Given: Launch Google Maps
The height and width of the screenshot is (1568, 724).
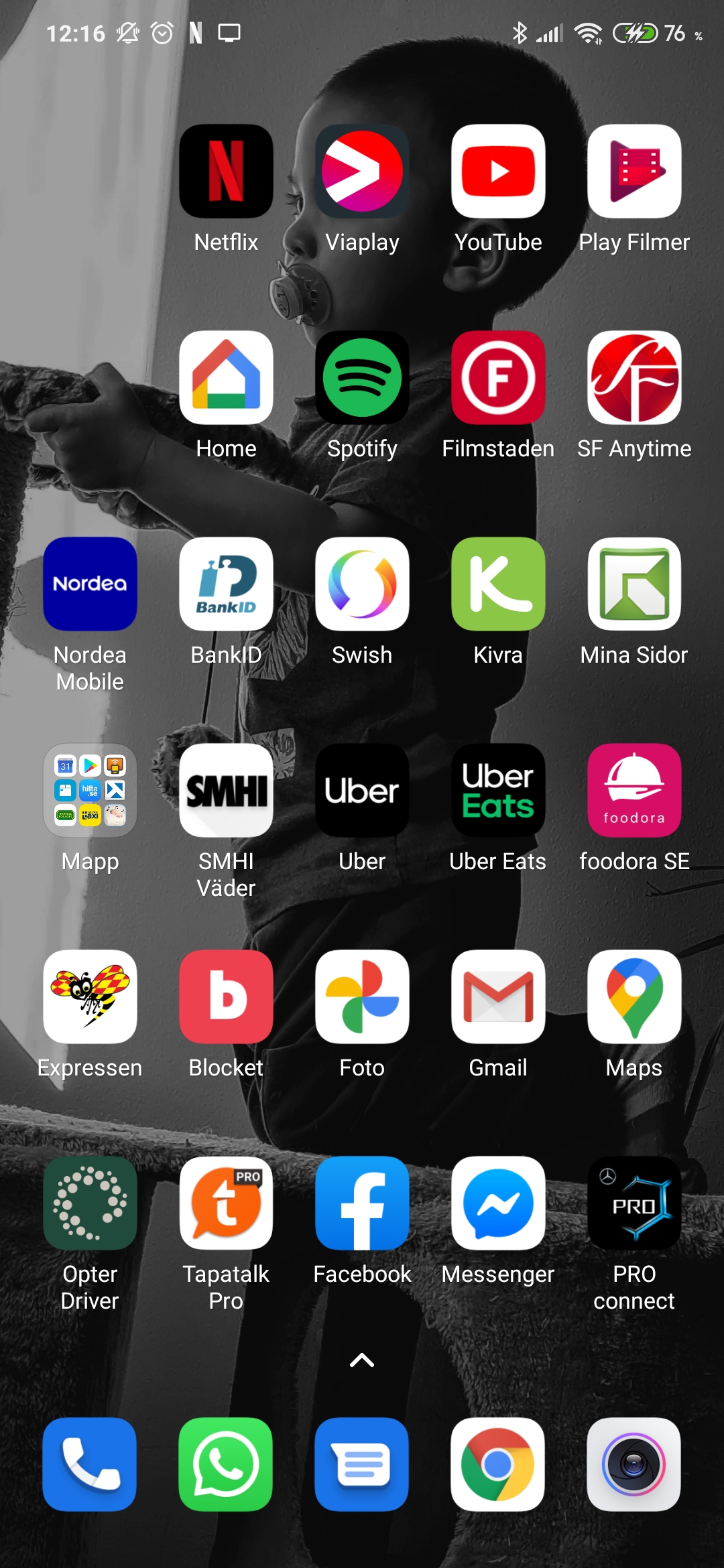Looking at the screenshot, I should (x=634, y=997).
